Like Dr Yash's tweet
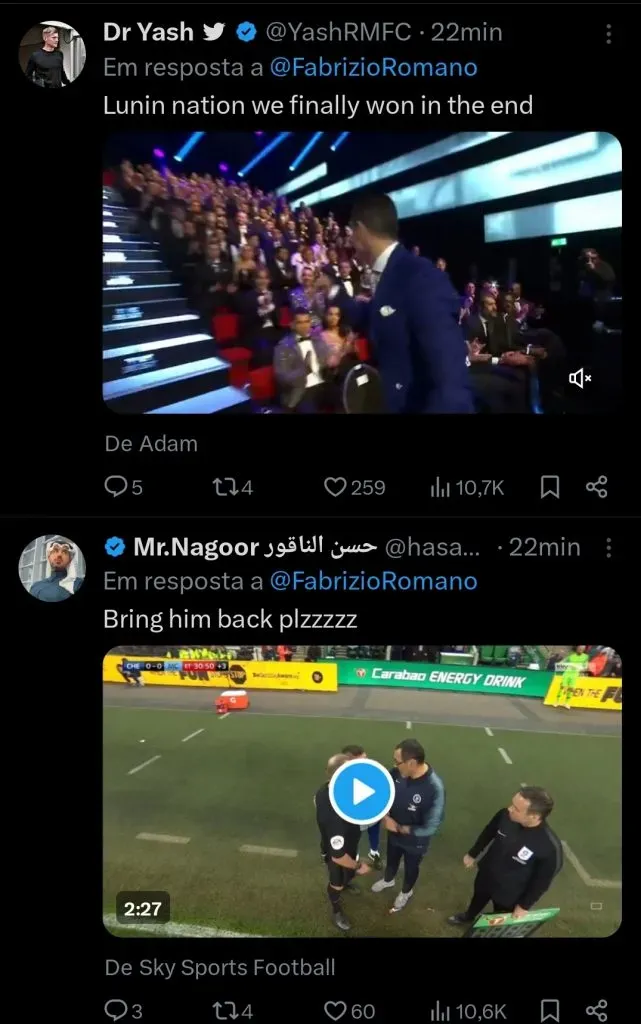Viewport: 641px width, 1024px height. point(336,487)
